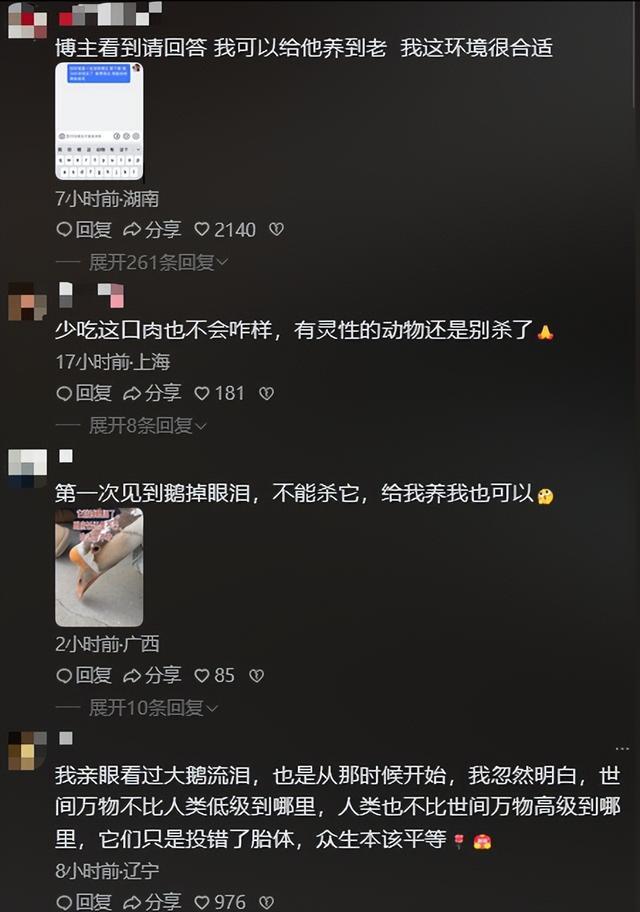Reply to the Hunan comment with 2140 likes

(84, 229)
